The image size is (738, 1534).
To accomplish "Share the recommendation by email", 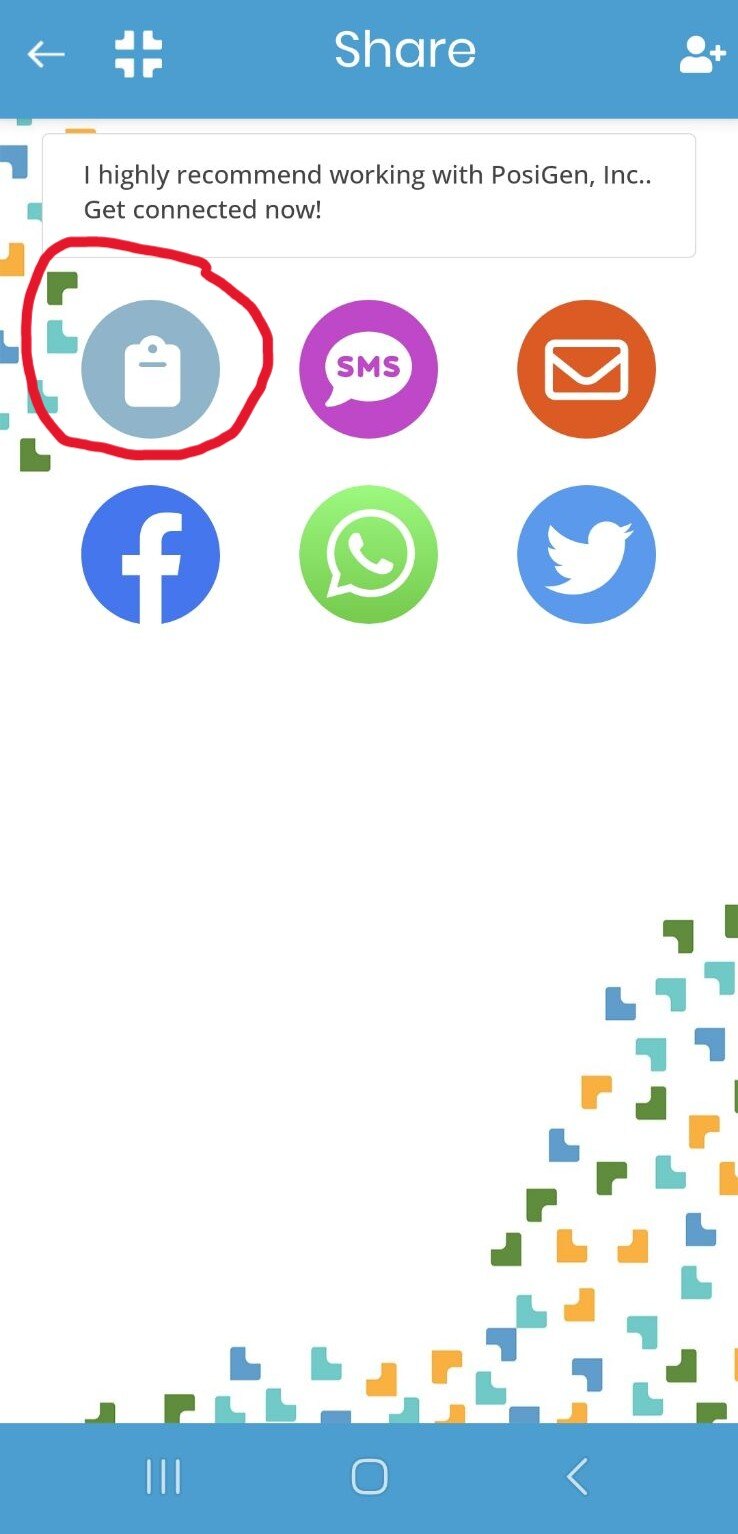I will pos(586,369).
